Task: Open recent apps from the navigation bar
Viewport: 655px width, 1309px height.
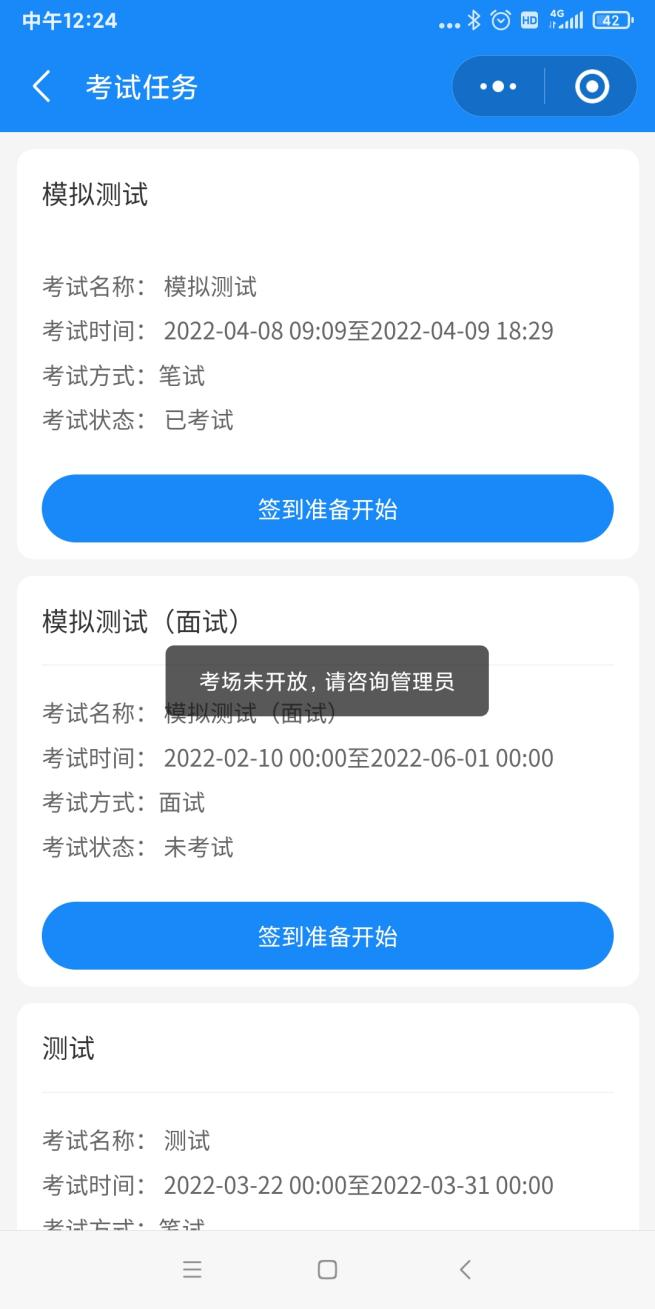Action: point(192,1270)
